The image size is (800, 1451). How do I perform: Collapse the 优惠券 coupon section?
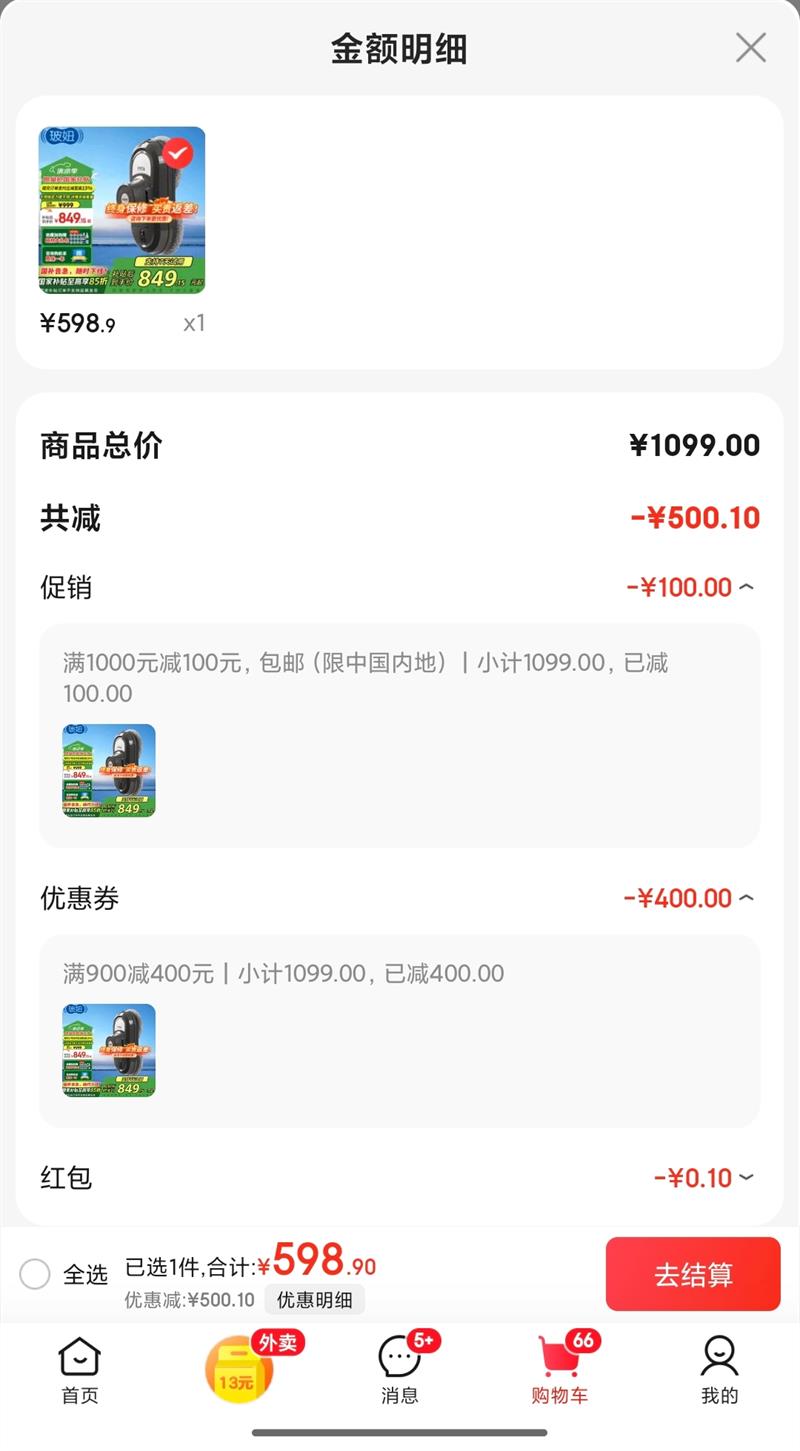coord(746,899)
